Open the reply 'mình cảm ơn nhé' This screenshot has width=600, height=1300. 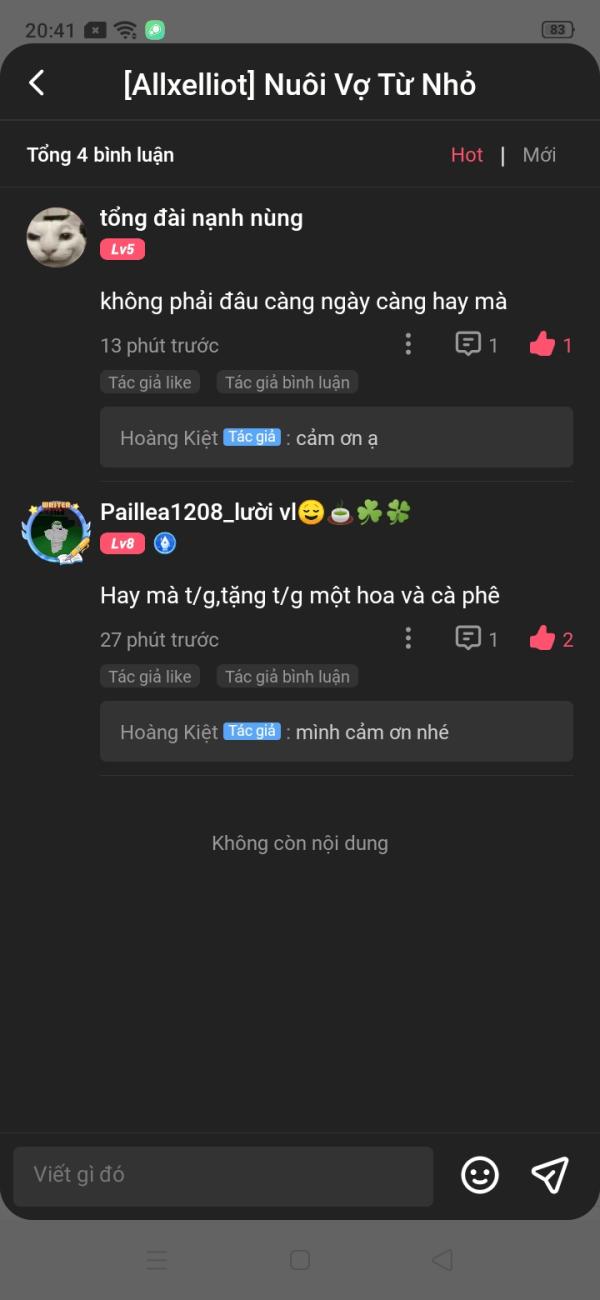click(336, 732)
